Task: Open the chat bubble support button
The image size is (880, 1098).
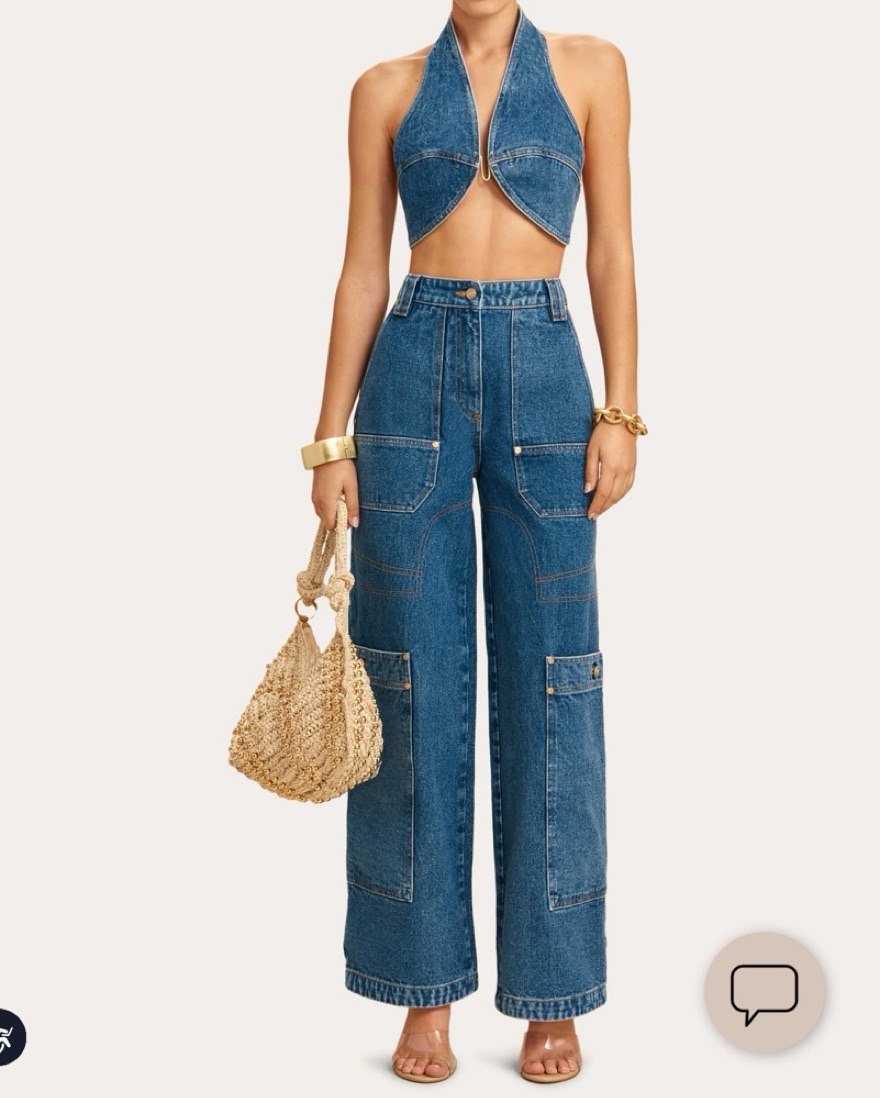Action: [764, 993]
